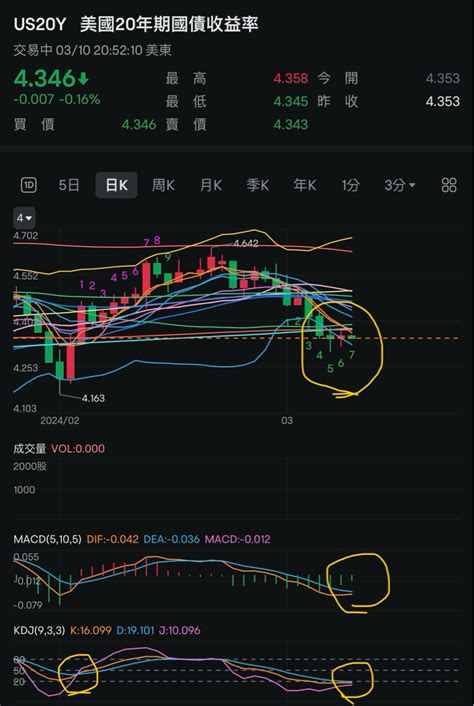
Task: Open the KDJ(9,3,3) indicator settings
Action: [x=39, y=630]
